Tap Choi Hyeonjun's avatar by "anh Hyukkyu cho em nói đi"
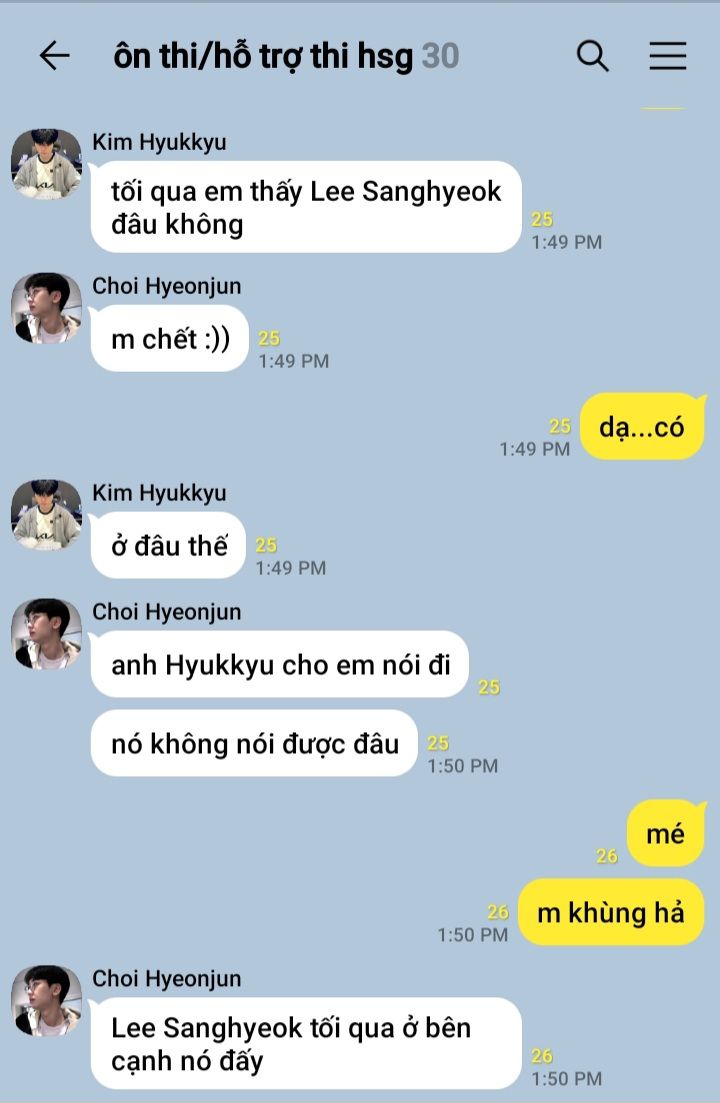Screen dimensions: 720x1103 [46, 634]
